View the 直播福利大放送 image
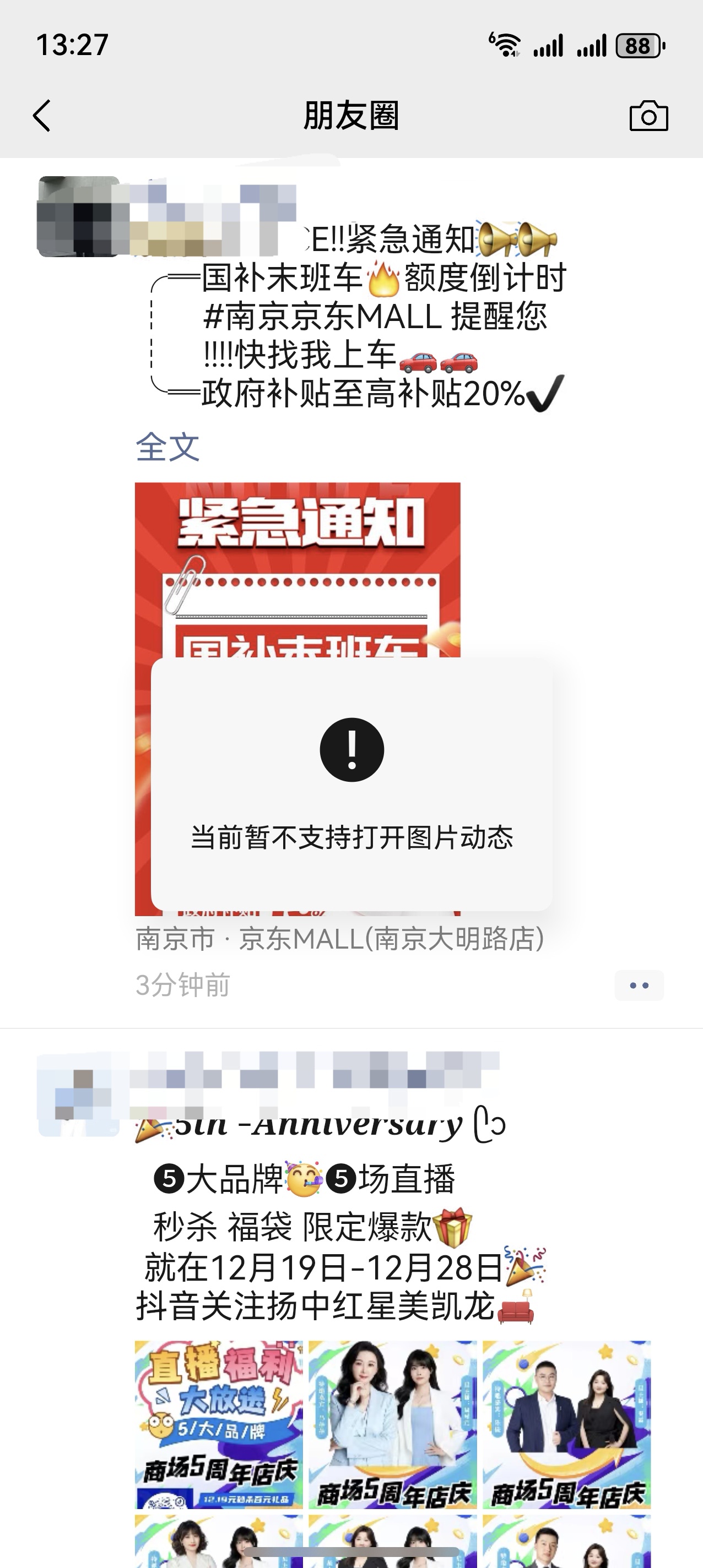The width and height of the screenshot is (703, 1568). click(x=218, y=1423)
